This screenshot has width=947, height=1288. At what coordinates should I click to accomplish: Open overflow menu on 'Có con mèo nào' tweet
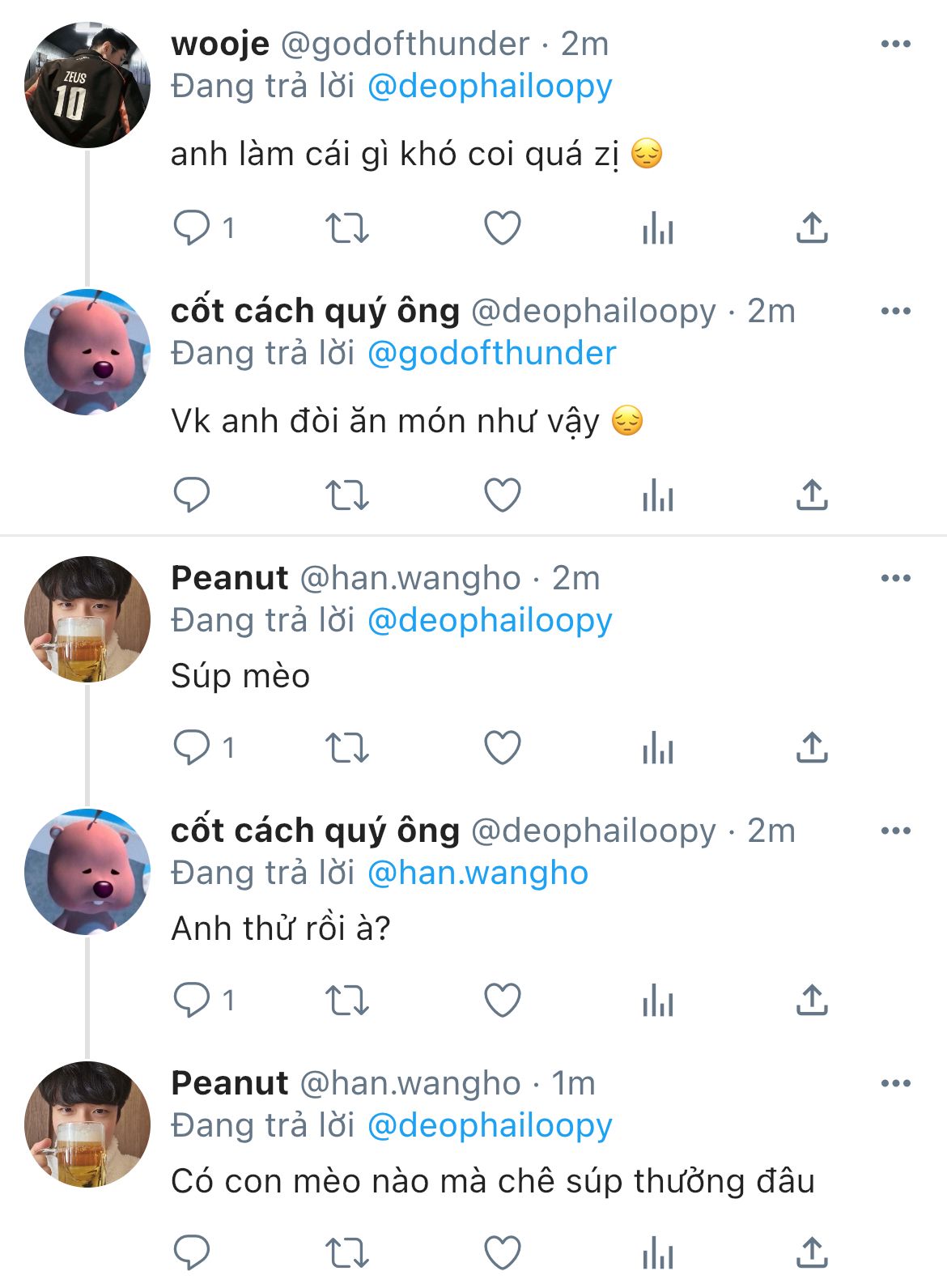click(x=895, y=1083)
